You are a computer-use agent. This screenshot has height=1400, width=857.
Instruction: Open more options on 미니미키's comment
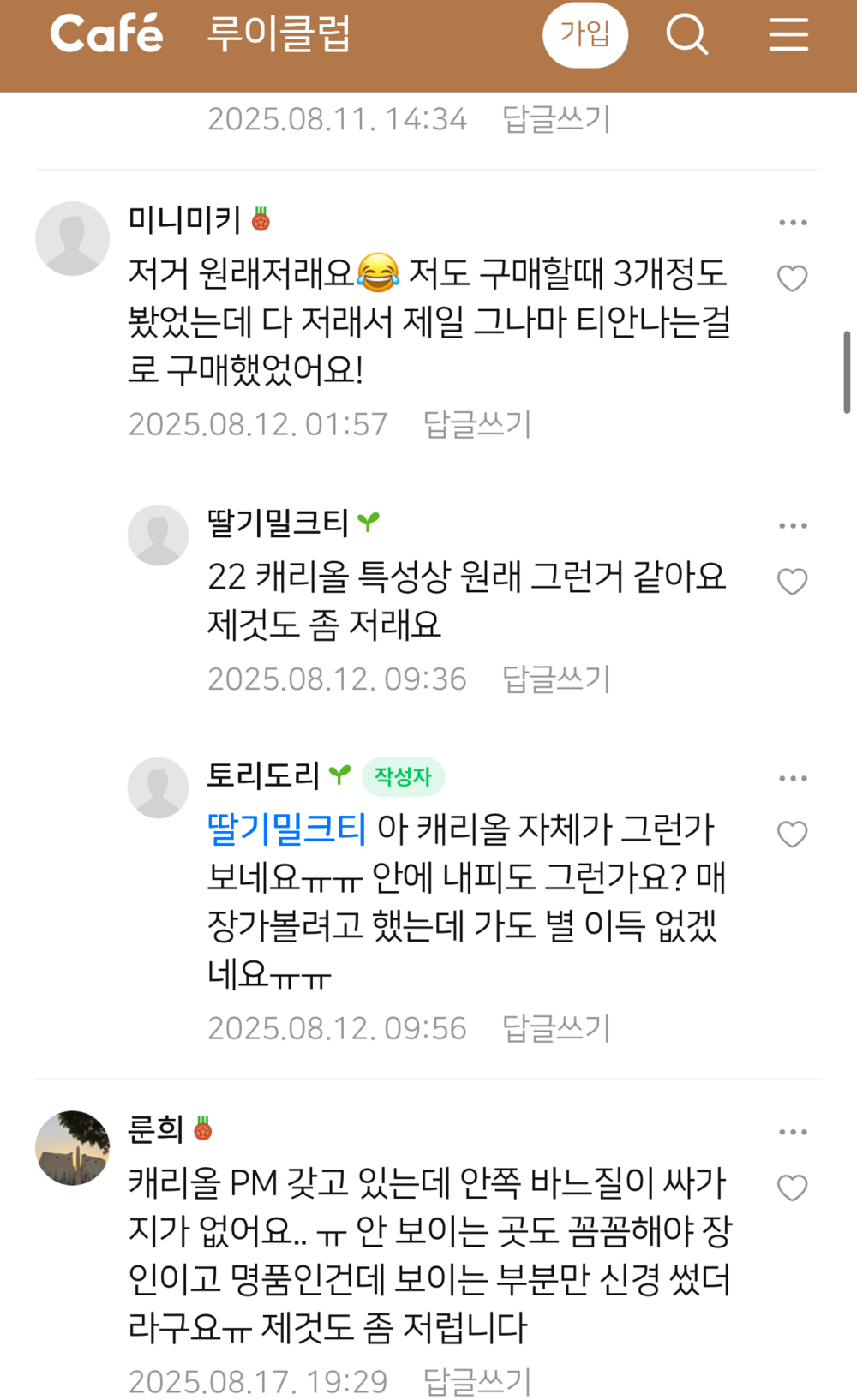click(x=793, y=223)
